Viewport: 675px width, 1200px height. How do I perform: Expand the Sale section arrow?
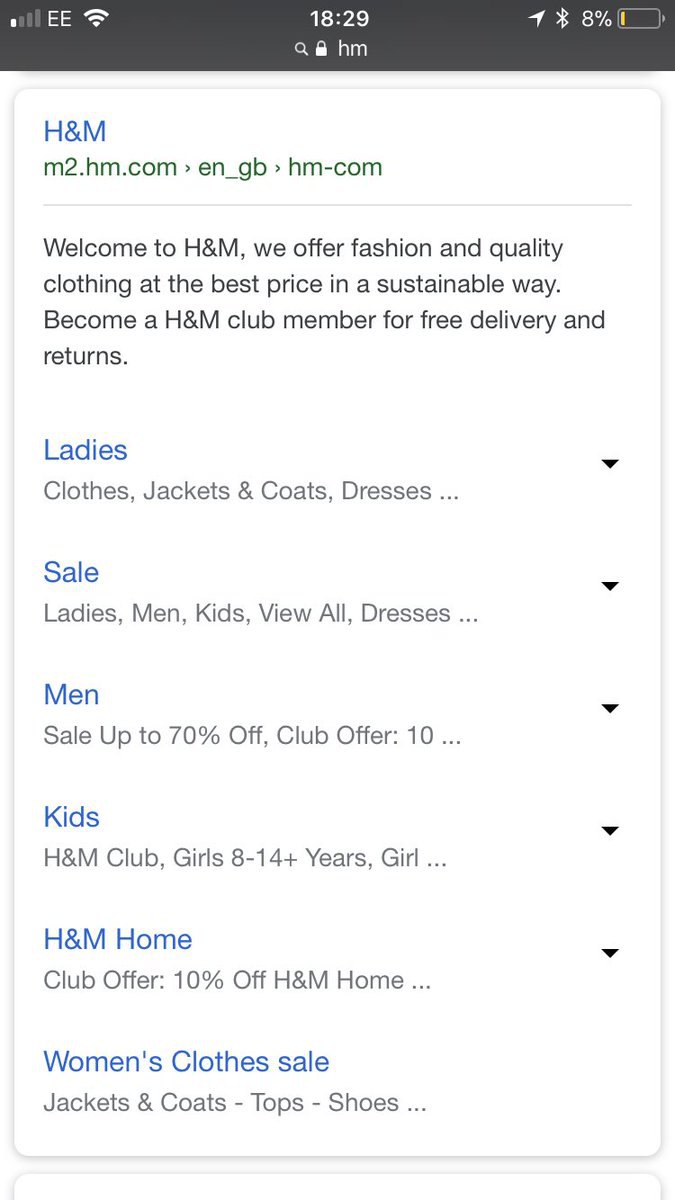(x=610, y=586)
